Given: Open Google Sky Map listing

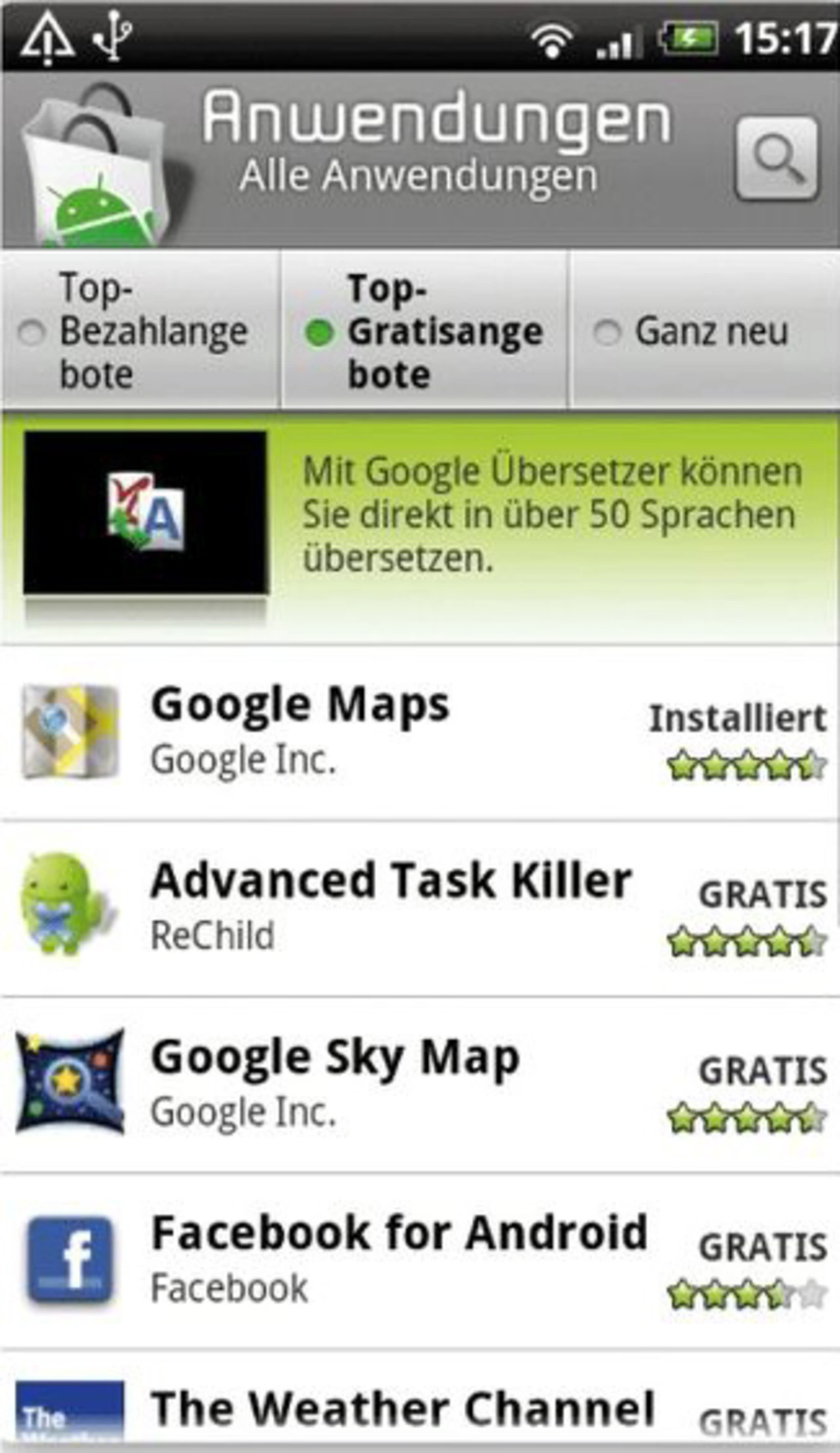Looking at the screenshot, I should click(x=420, y=1083).
